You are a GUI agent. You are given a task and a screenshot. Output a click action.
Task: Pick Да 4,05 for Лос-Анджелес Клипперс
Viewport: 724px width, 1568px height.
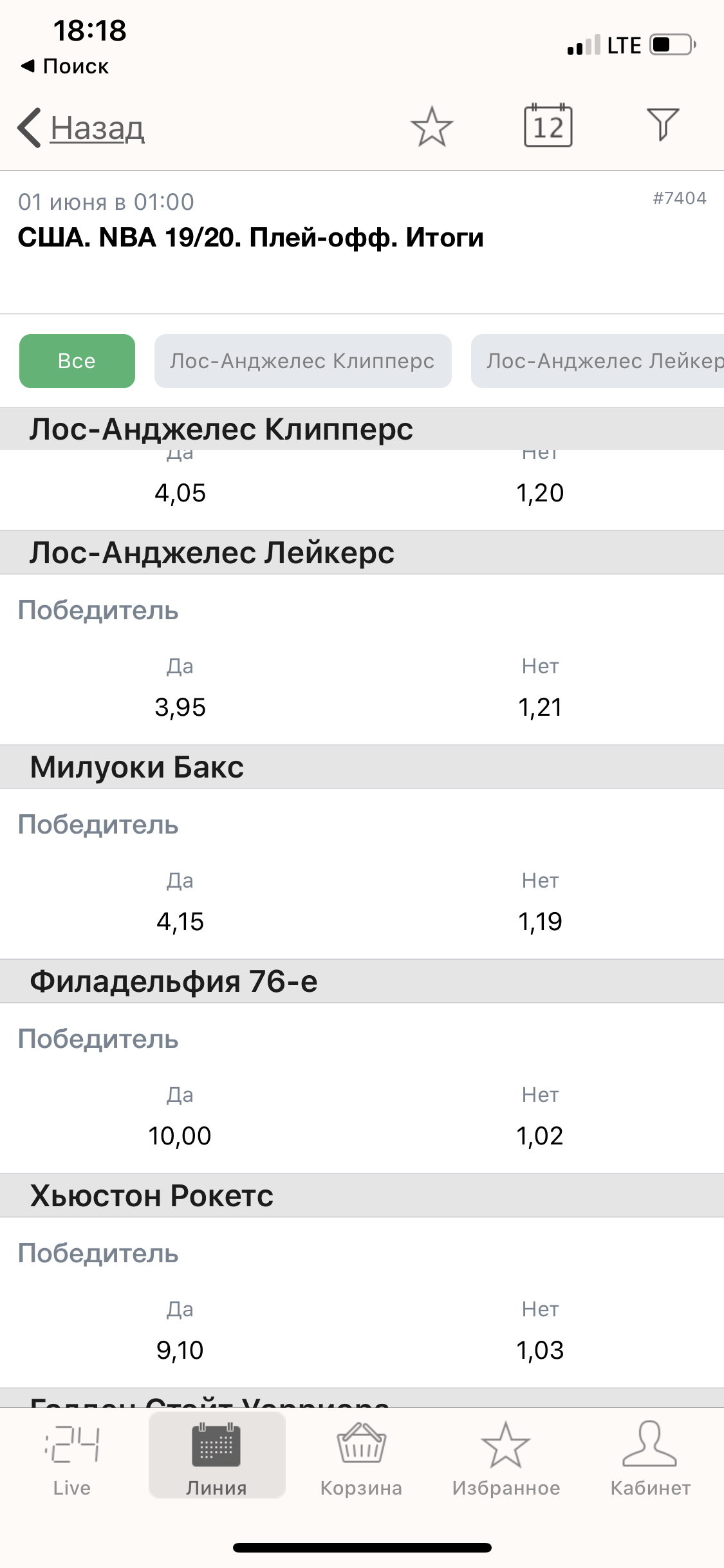point(180,489)
